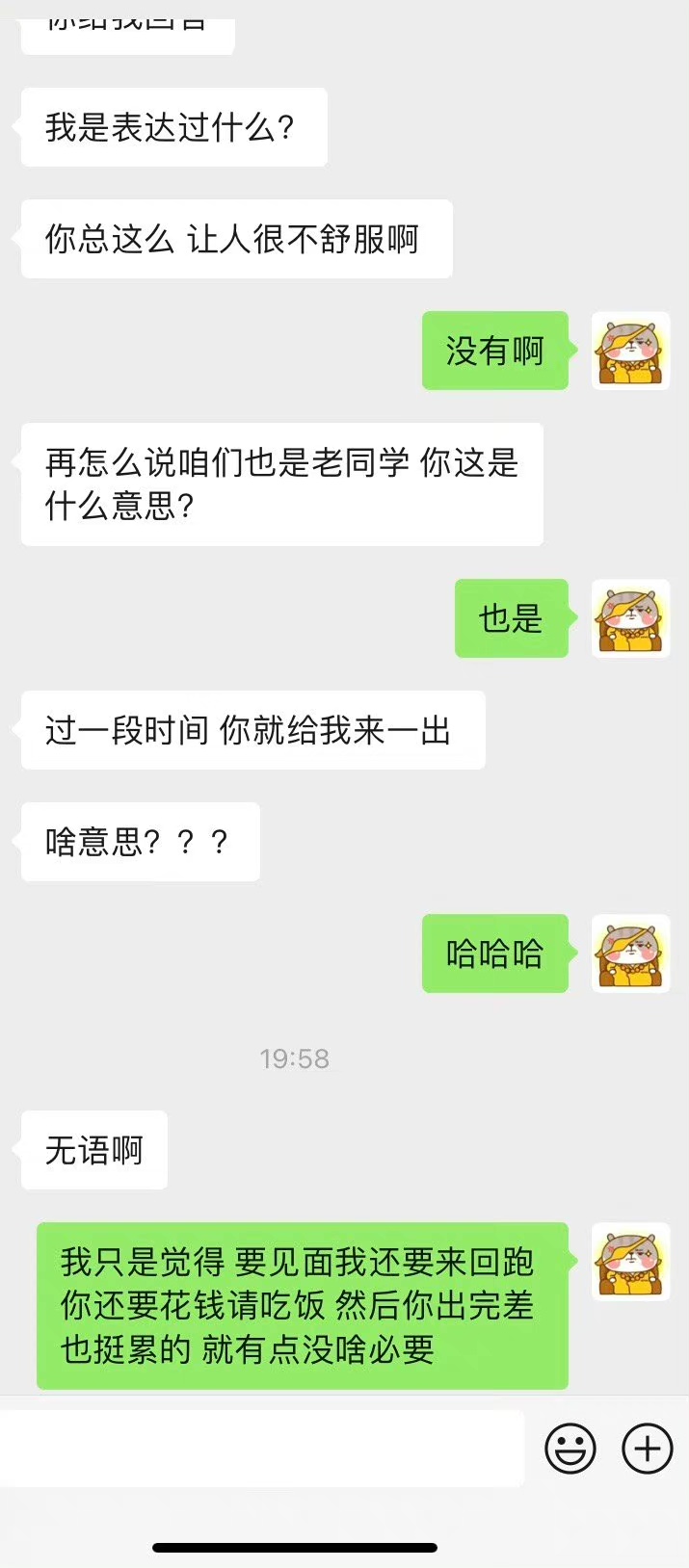Open the plus attachment menu
The width and height of the screenshot is (689, 1568).
coord(647,1448)
